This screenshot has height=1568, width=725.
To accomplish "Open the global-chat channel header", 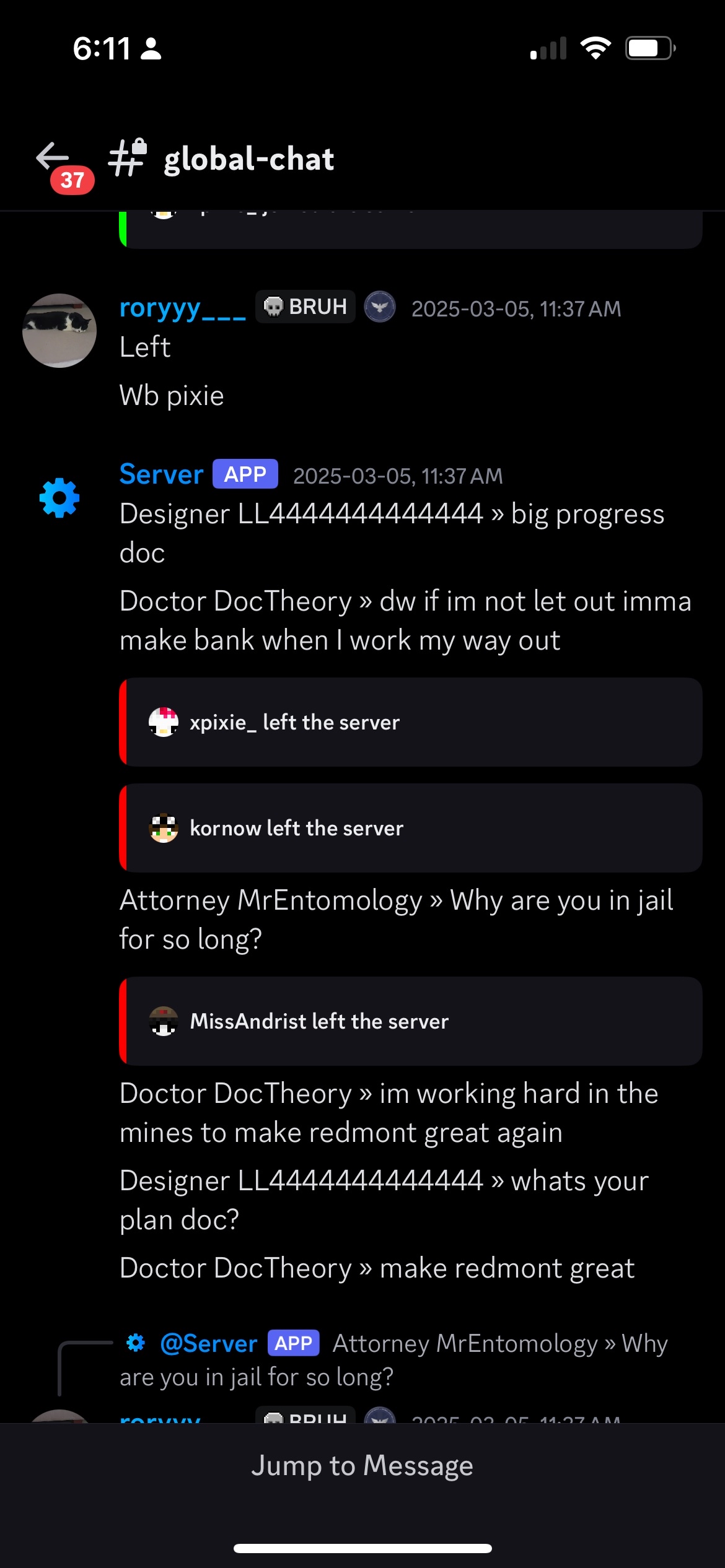I will point(221,159).
